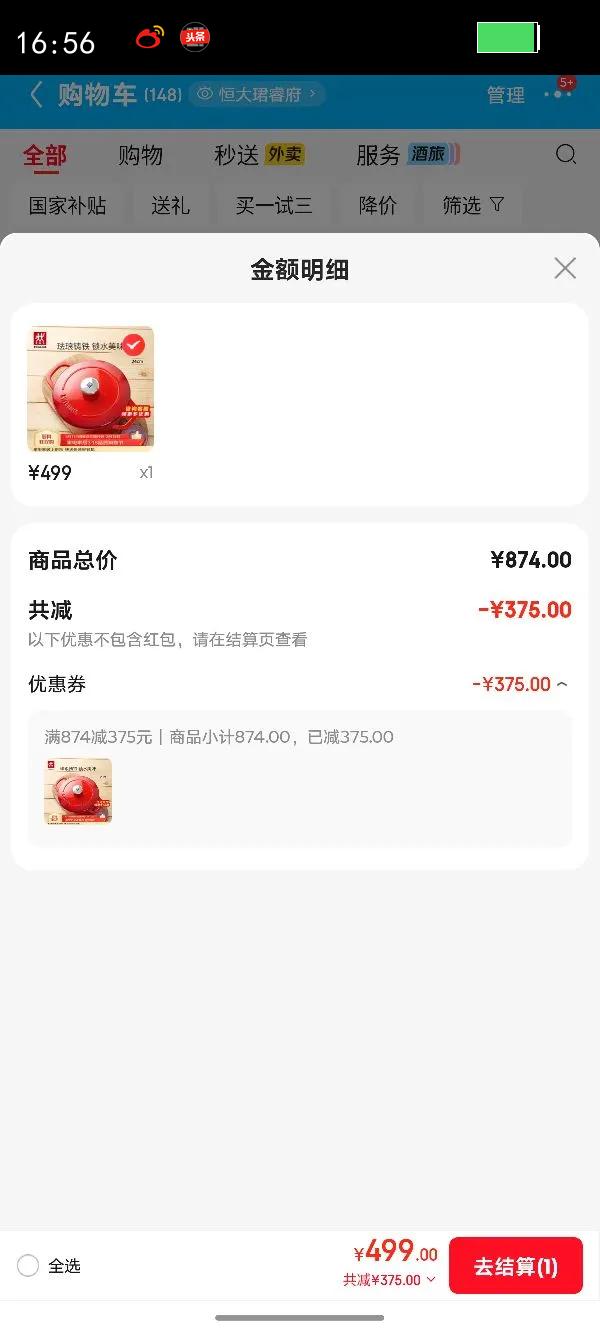Viewport: 600px width, 1335px height.
Task: Close the 金额明细 panel
Action: pos(565,268)
